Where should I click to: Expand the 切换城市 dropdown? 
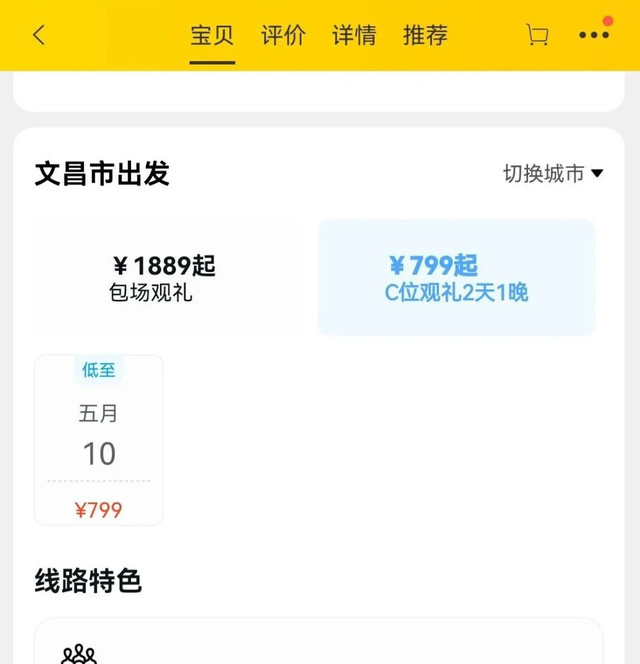point(553,173)
